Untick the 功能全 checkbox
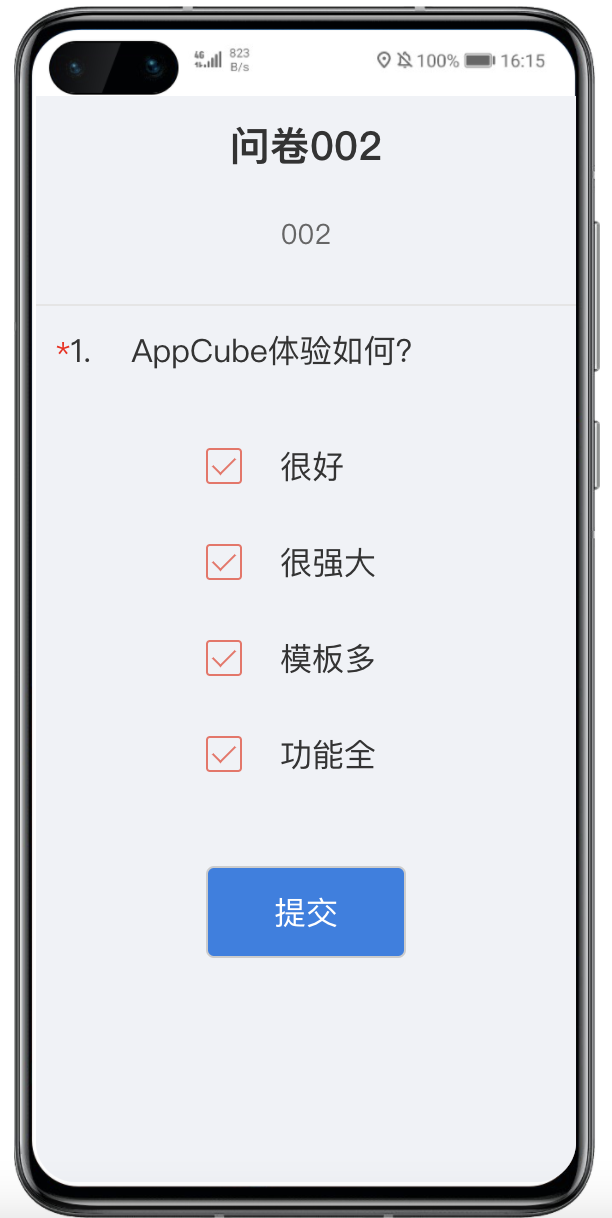The image size is (612, 1218). click(x=224, y=754)
